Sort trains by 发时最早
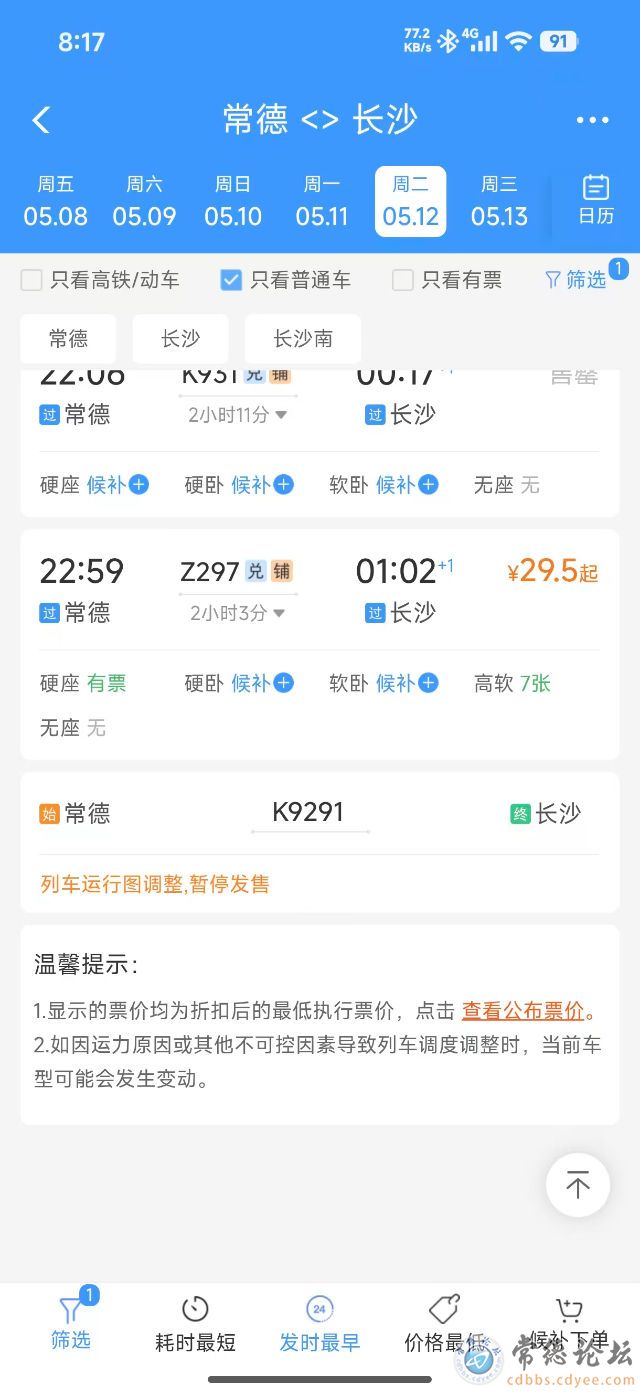Screen dimensions: 640x1393 [x=319, y=1324]
